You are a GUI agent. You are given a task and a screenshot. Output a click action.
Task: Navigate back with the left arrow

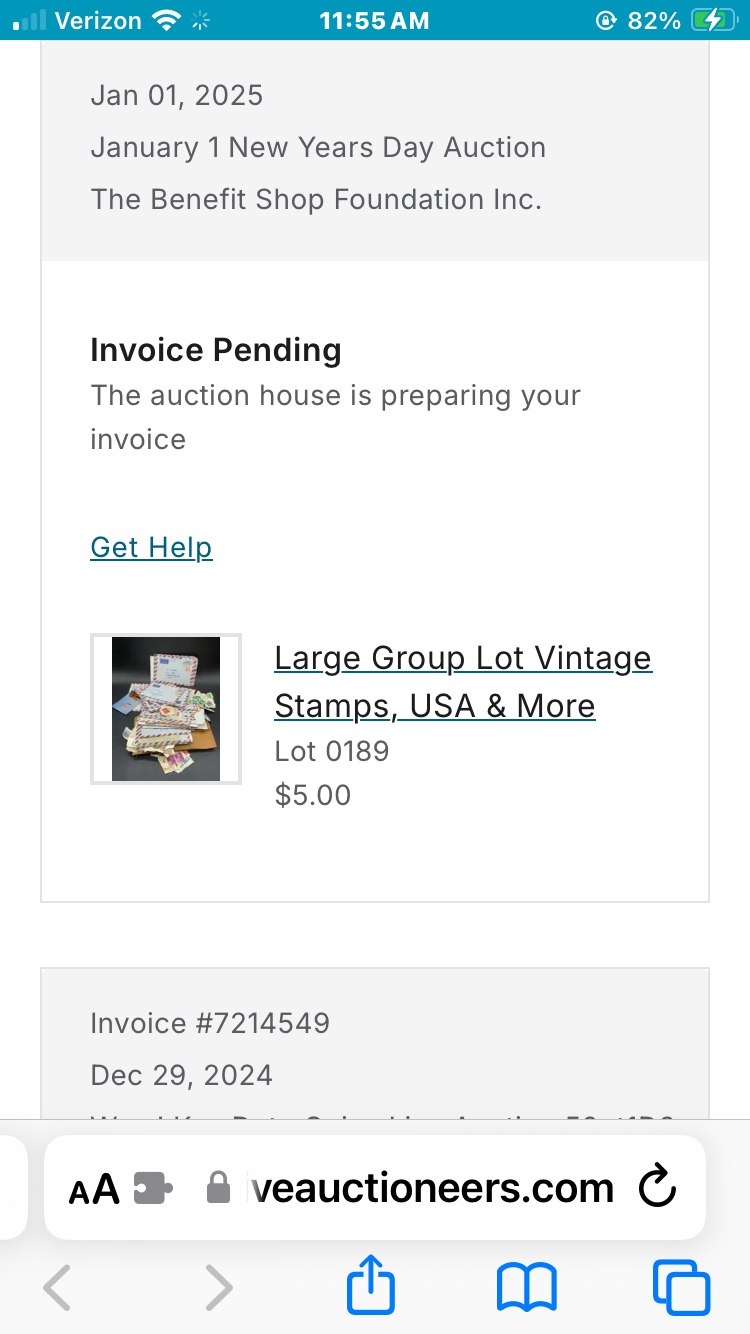(x=56, y=1288)
